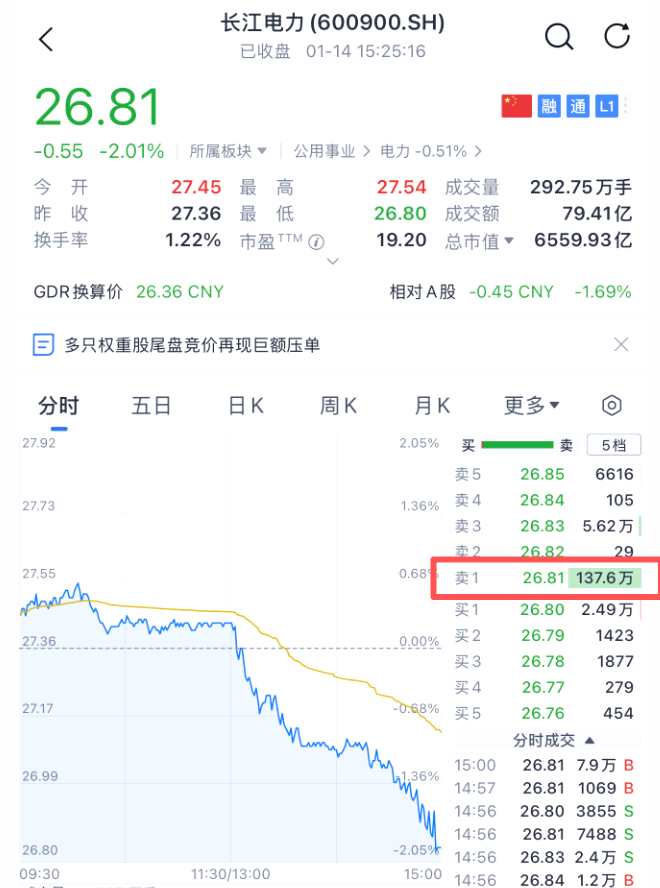Switch to the 日K chart tab
660x888 pixels.
(245, 405)
